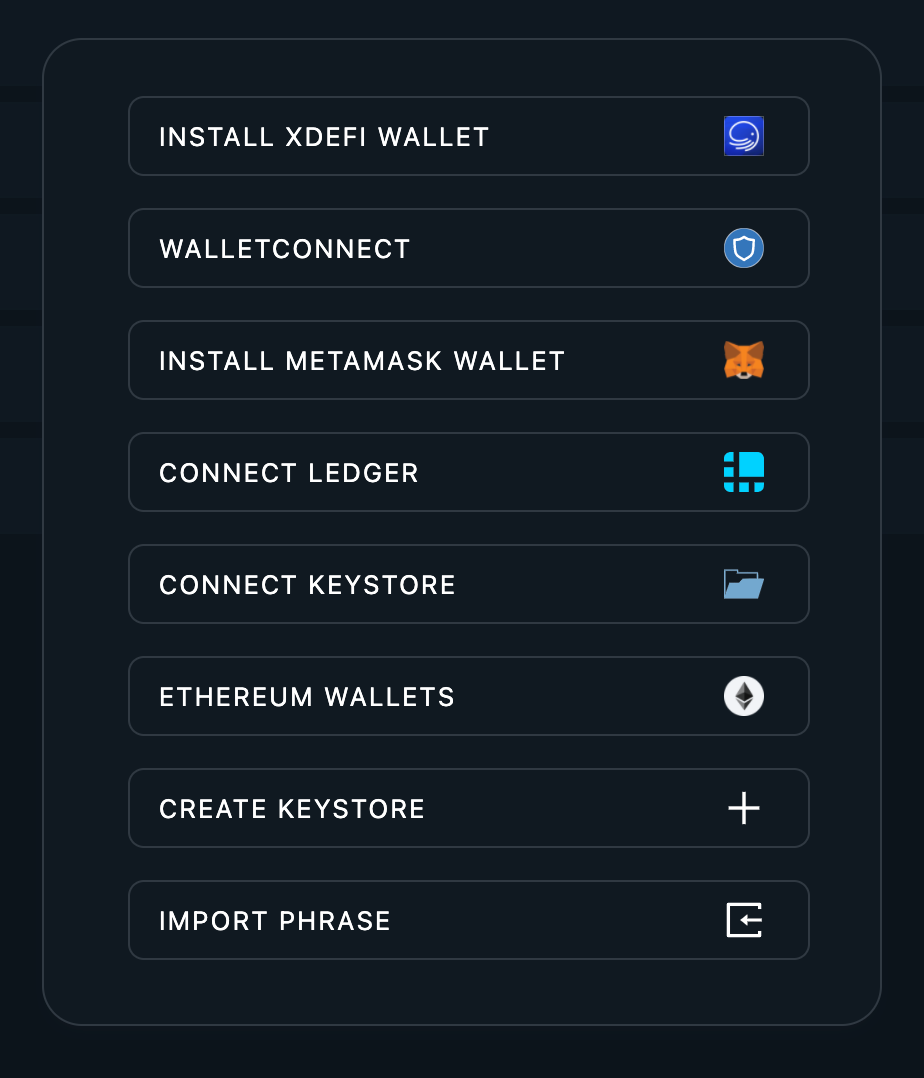The height and width of the screenshot is (1078, 924).
Task: Choose the WalletConnect option
Action: pyautogui.click(x=468, y=248)
